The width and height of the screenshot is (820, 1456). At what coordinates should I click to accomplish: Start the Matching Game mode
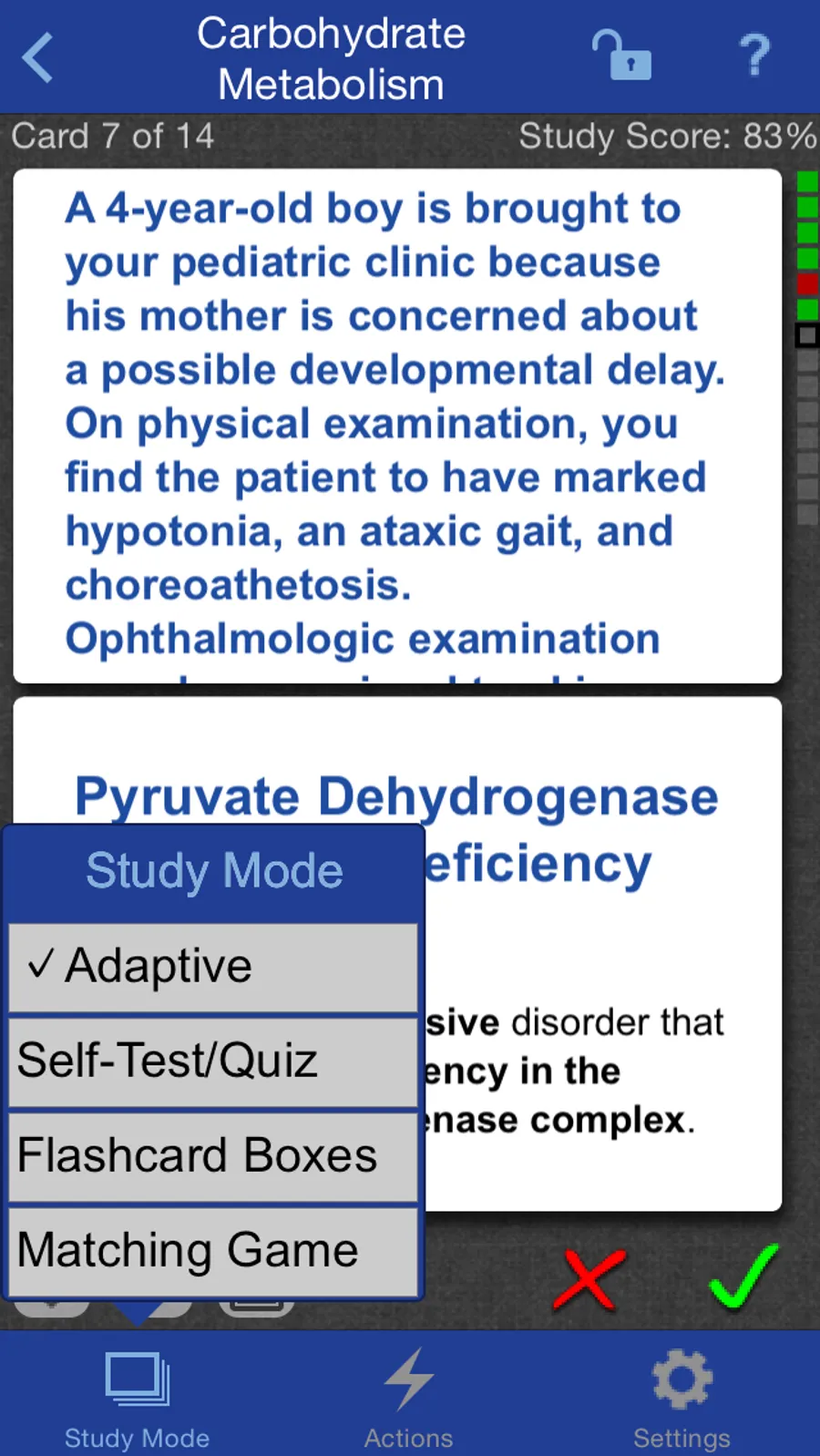(x=213, y=1250)
